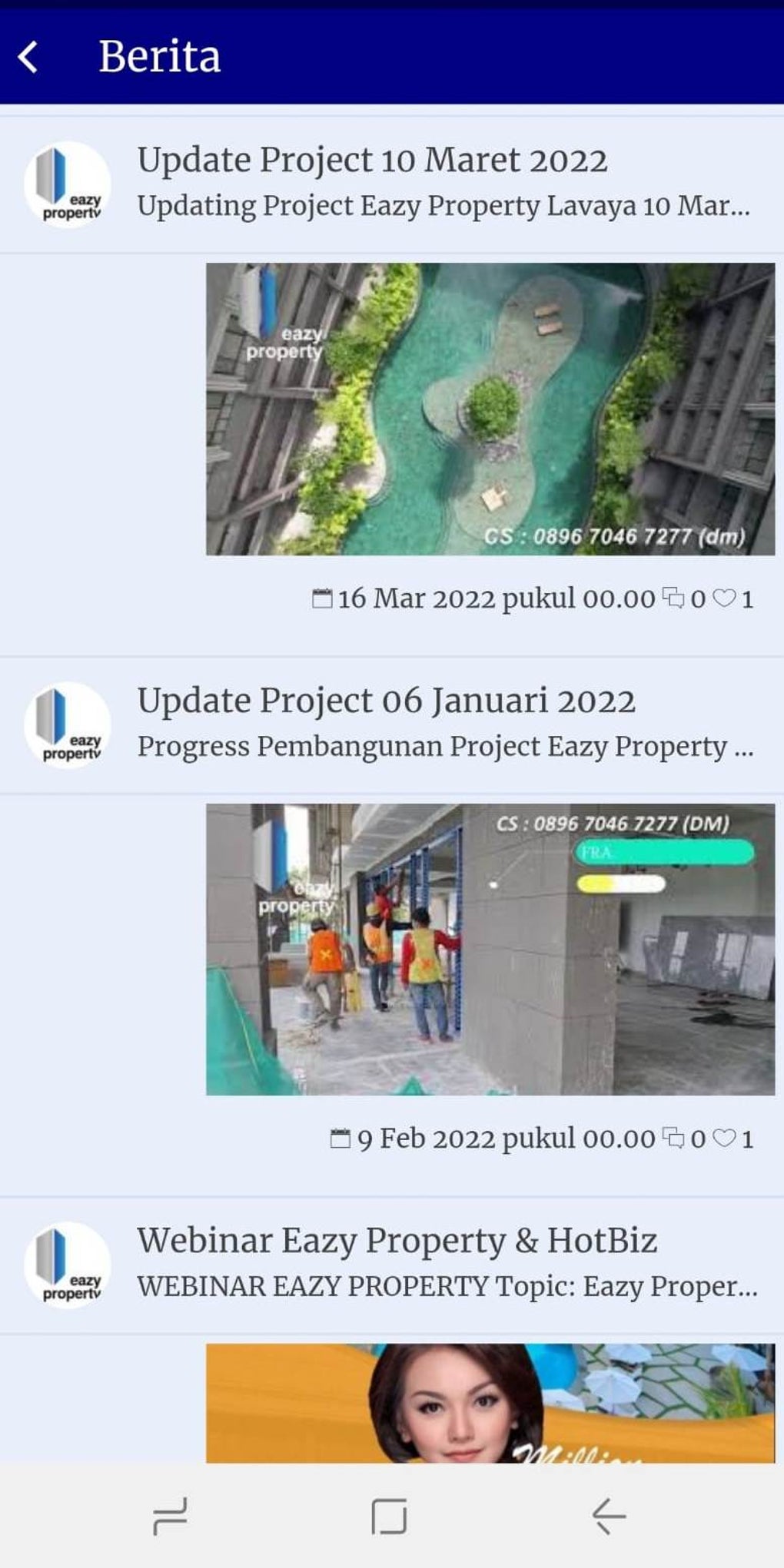Open comments on the 16 Mar 2022 post
The image size is (784, 1568).
coord(674,598)
